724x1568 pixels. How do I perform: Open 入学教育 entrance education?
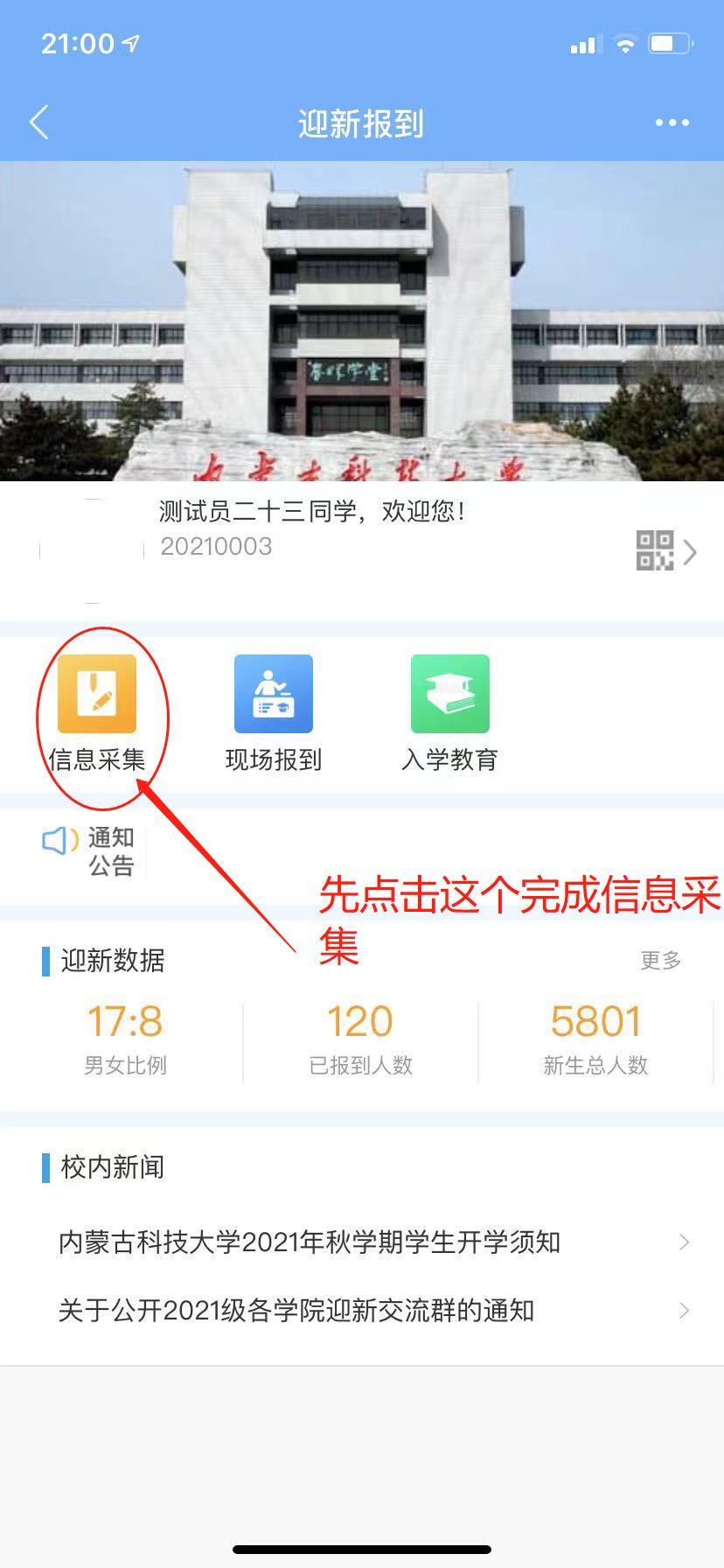(x=449, y=710)
